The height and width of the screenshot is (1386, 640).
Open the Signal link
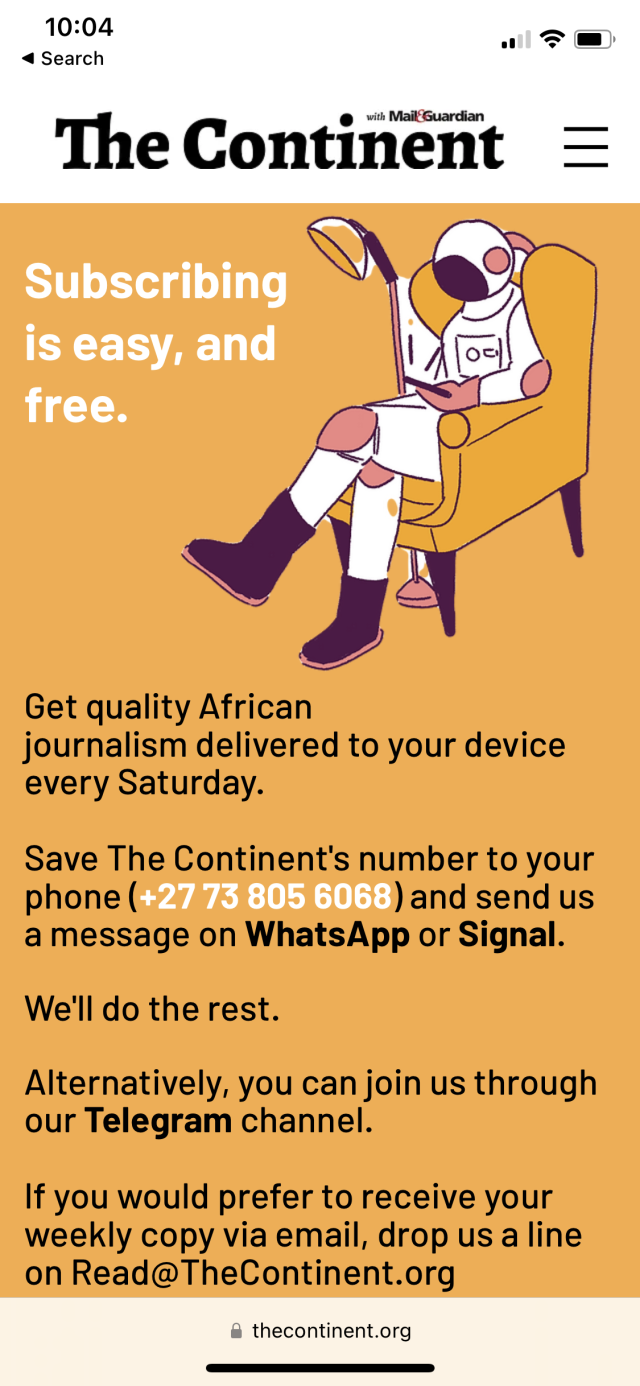tap(506, 935)
